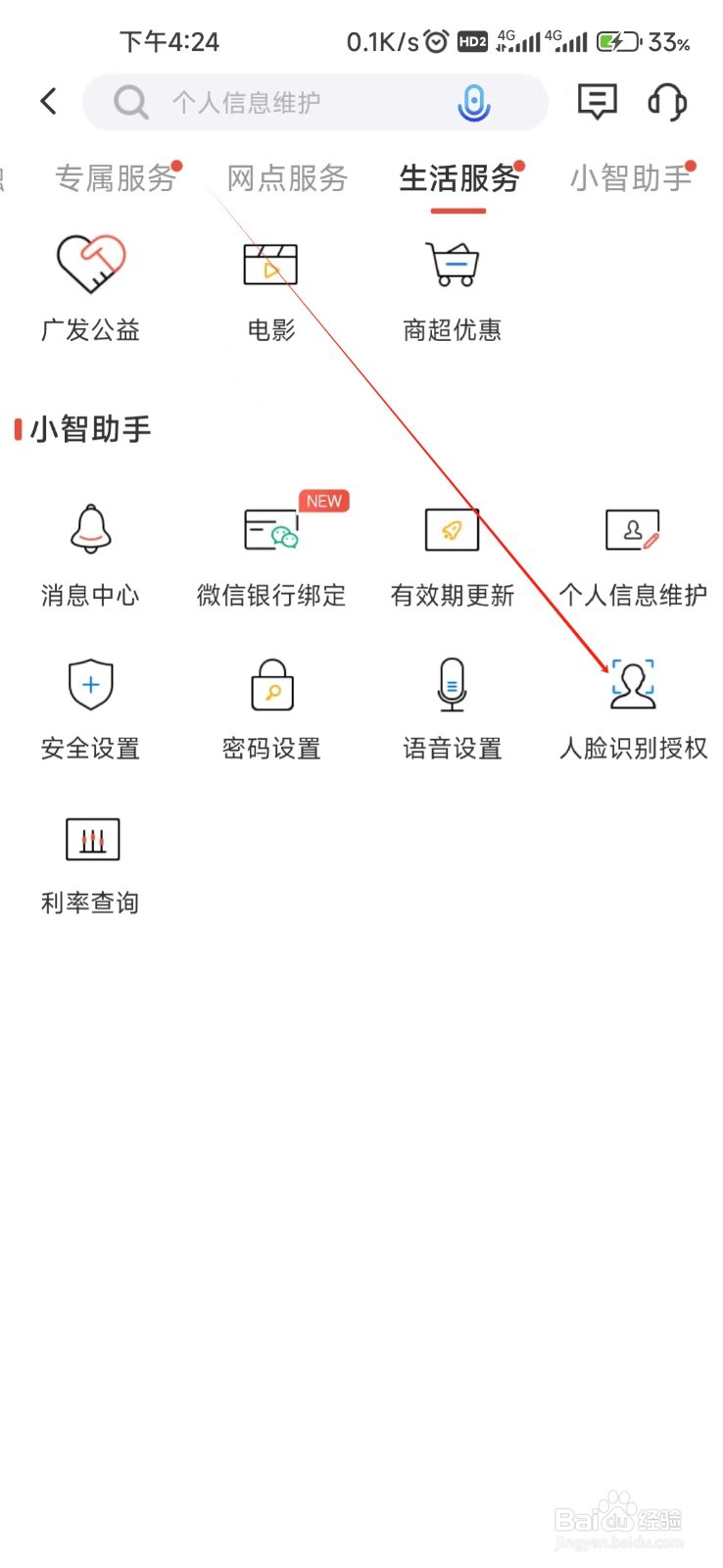Tap the voice search microphone in search bar
Viewport: 723px width, 1568px height.
click(x=473, y=102)
